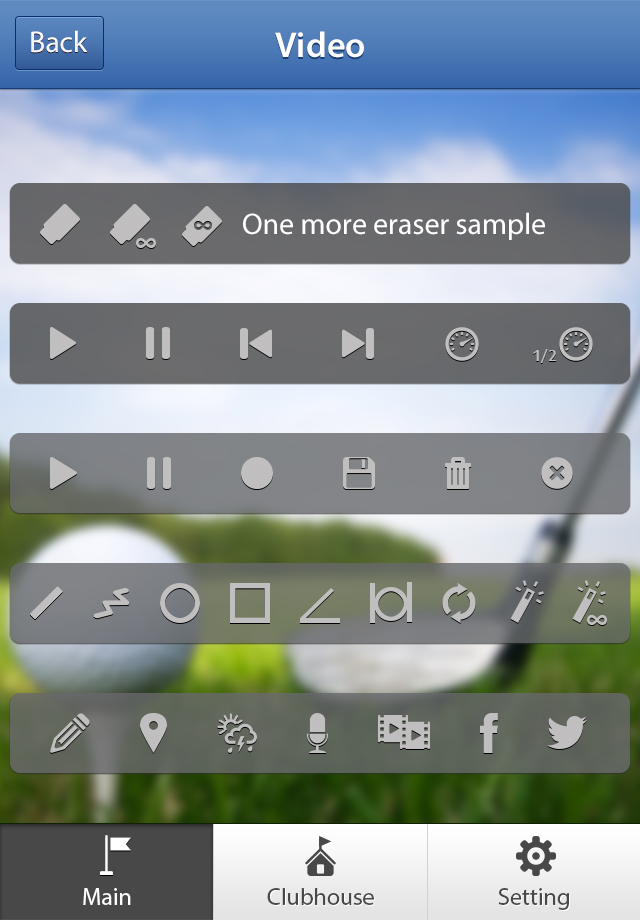The width and height of the screenshot is (640, 920).
Task: Save using the floppy disk icon
Action: [x=359, y=473]
